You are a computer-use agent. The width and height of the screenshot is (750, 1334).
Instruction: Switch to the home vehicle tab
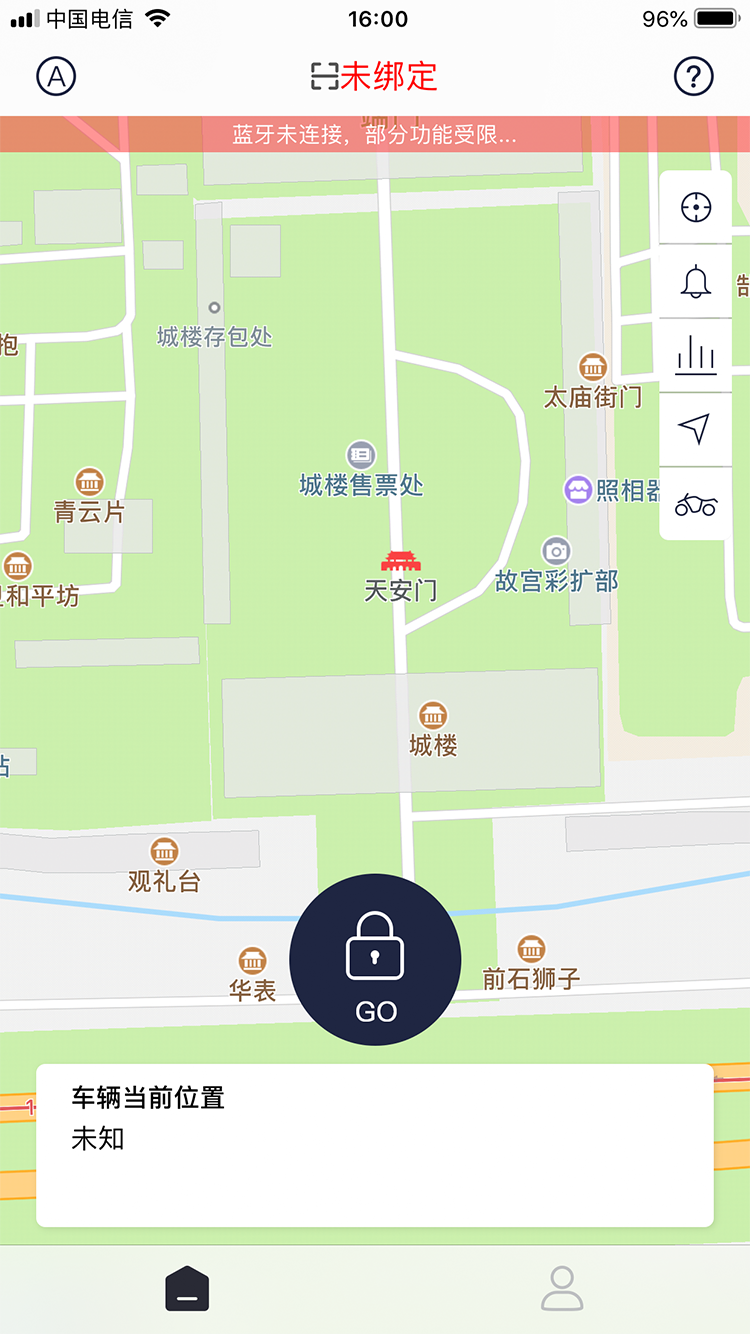click(x=187, y=1288)
